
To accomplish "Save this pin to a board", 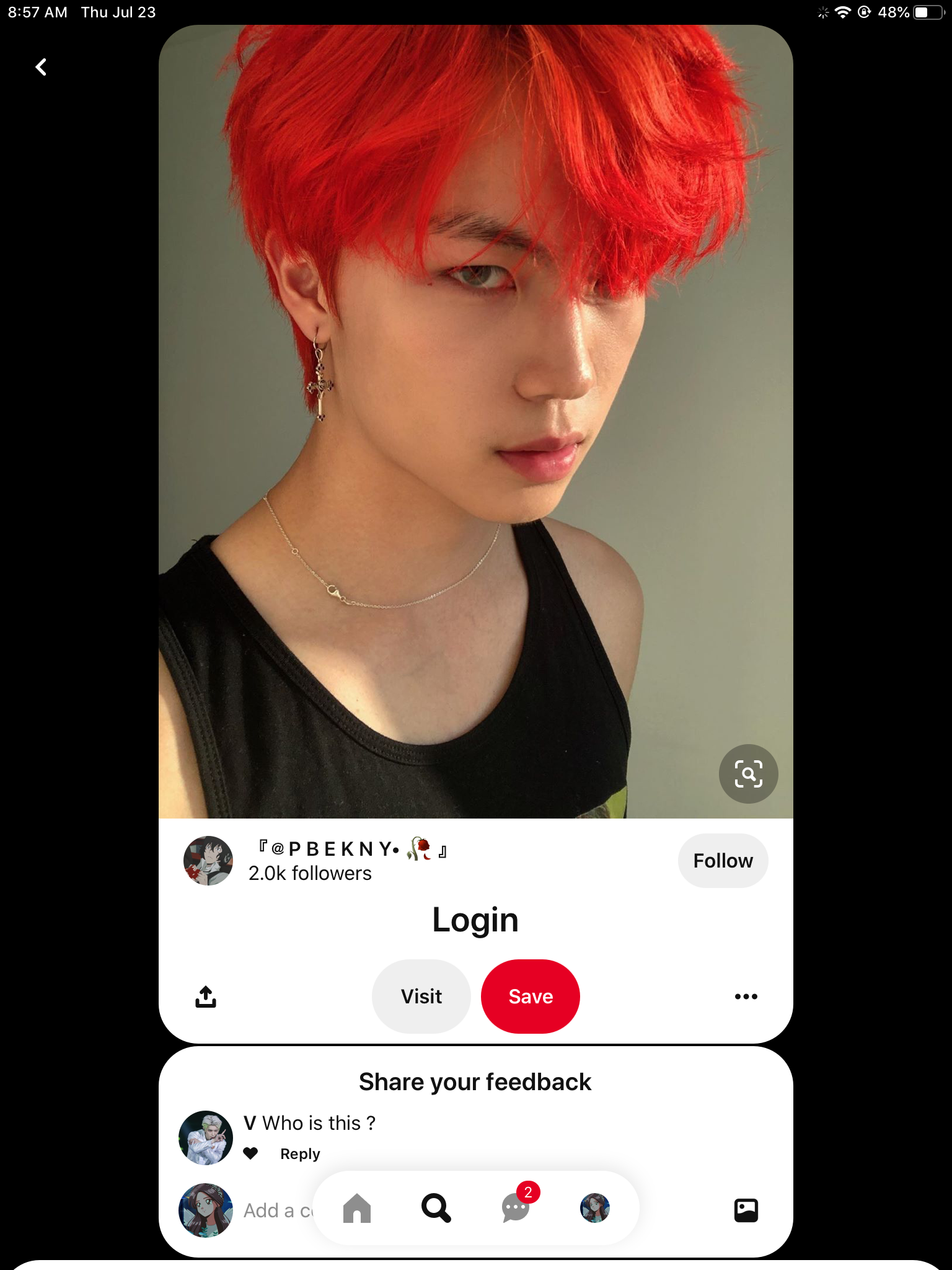I will (x=531, y=997).
